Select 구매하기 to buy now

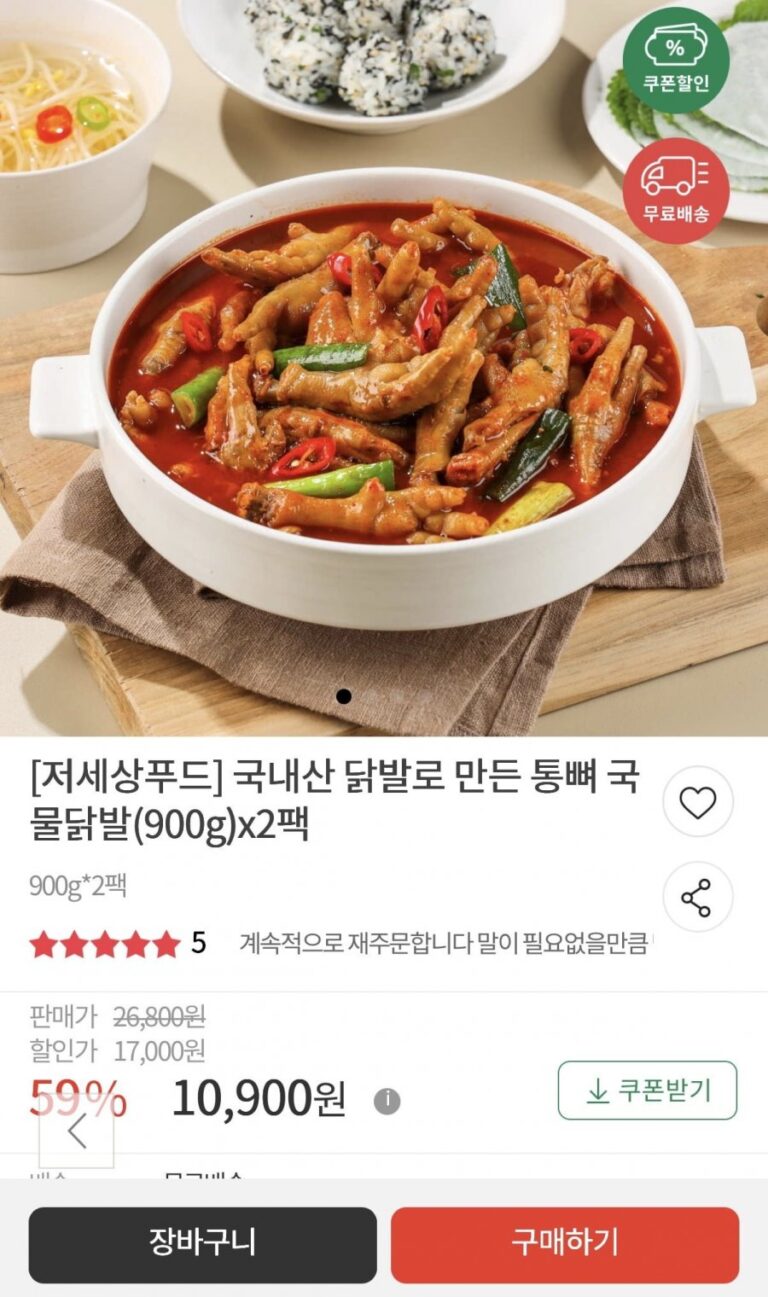[x=564, y=1244]
